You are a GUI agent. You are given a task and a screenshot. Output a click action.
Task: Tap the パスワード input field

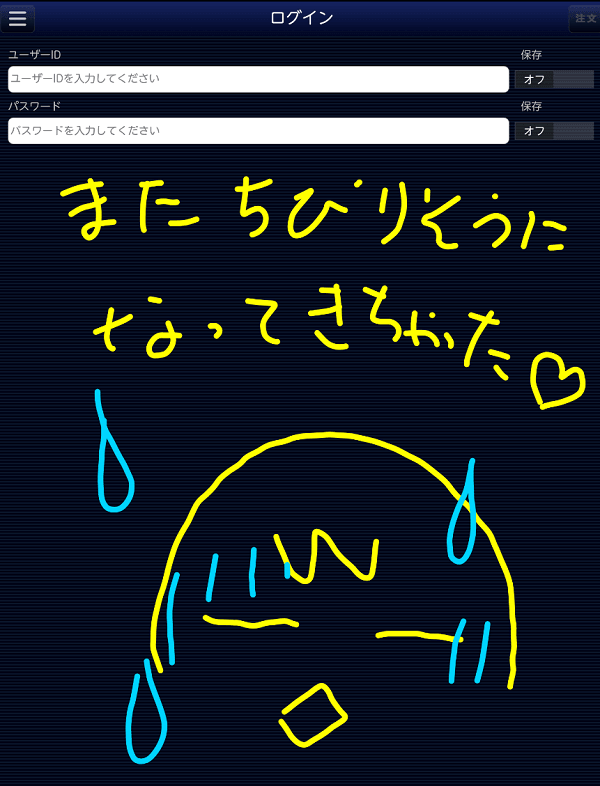[258, 131]
